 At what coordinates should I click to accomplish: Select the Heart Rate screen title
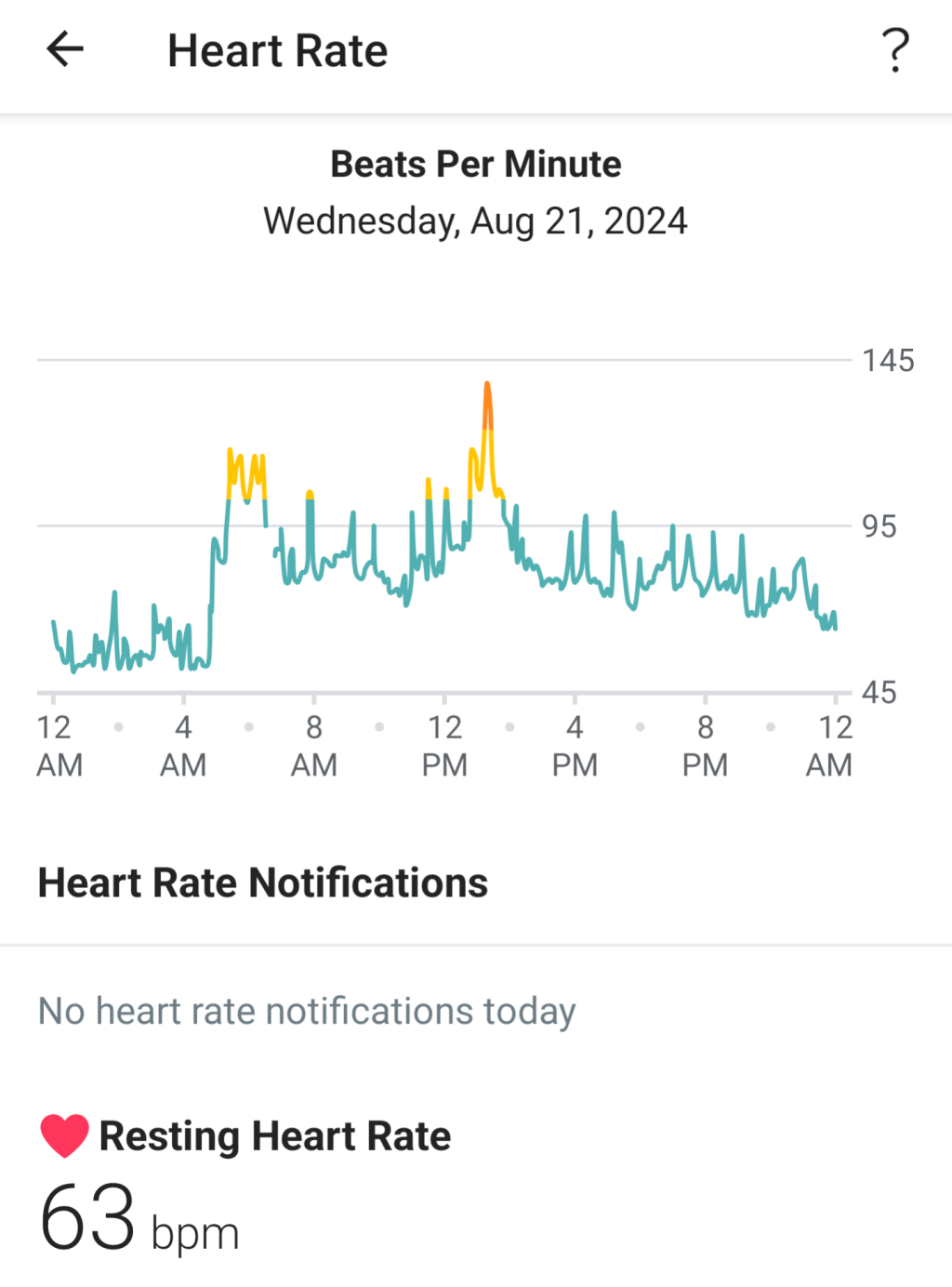[x=277, y=50]
